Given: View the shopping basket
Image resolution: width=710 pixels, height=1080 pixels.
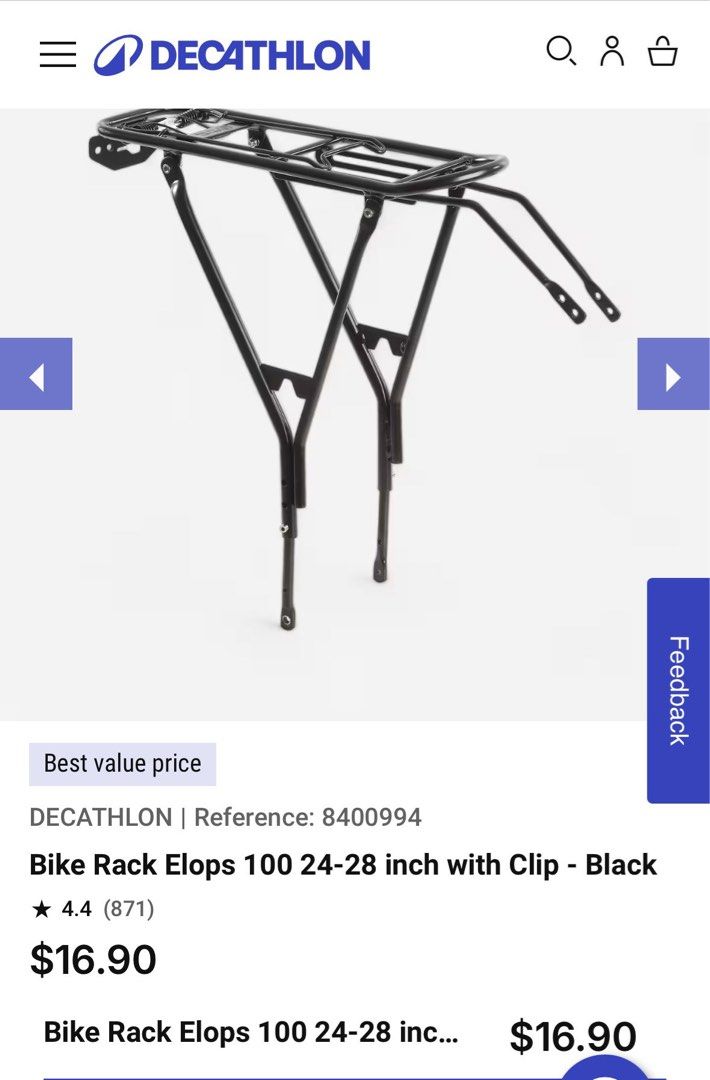Looking at the screenshot, I should pos(662,51).
